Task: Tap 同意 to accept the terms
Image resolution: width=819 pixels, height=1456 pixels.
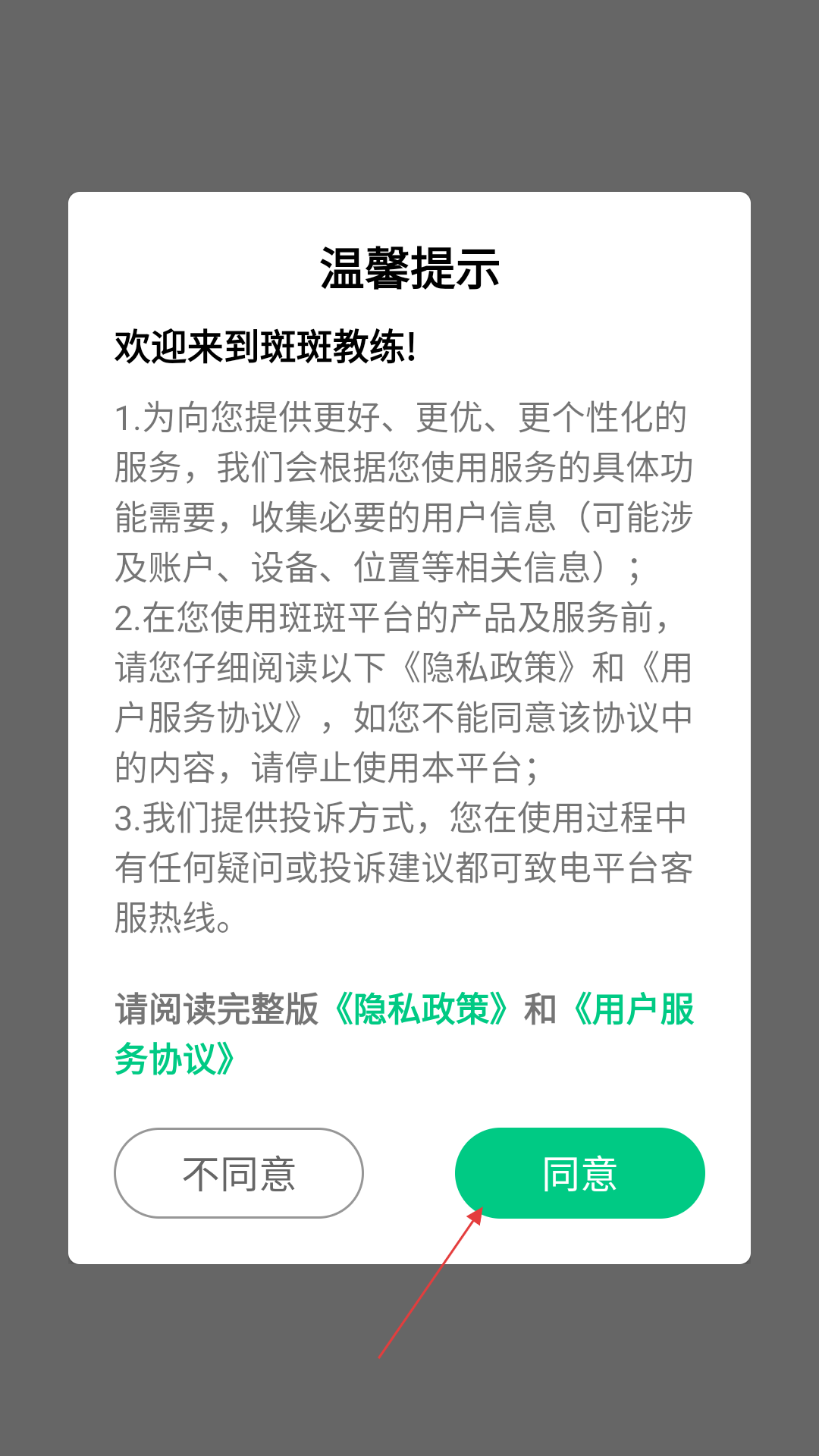Action: pos(579,1173)
